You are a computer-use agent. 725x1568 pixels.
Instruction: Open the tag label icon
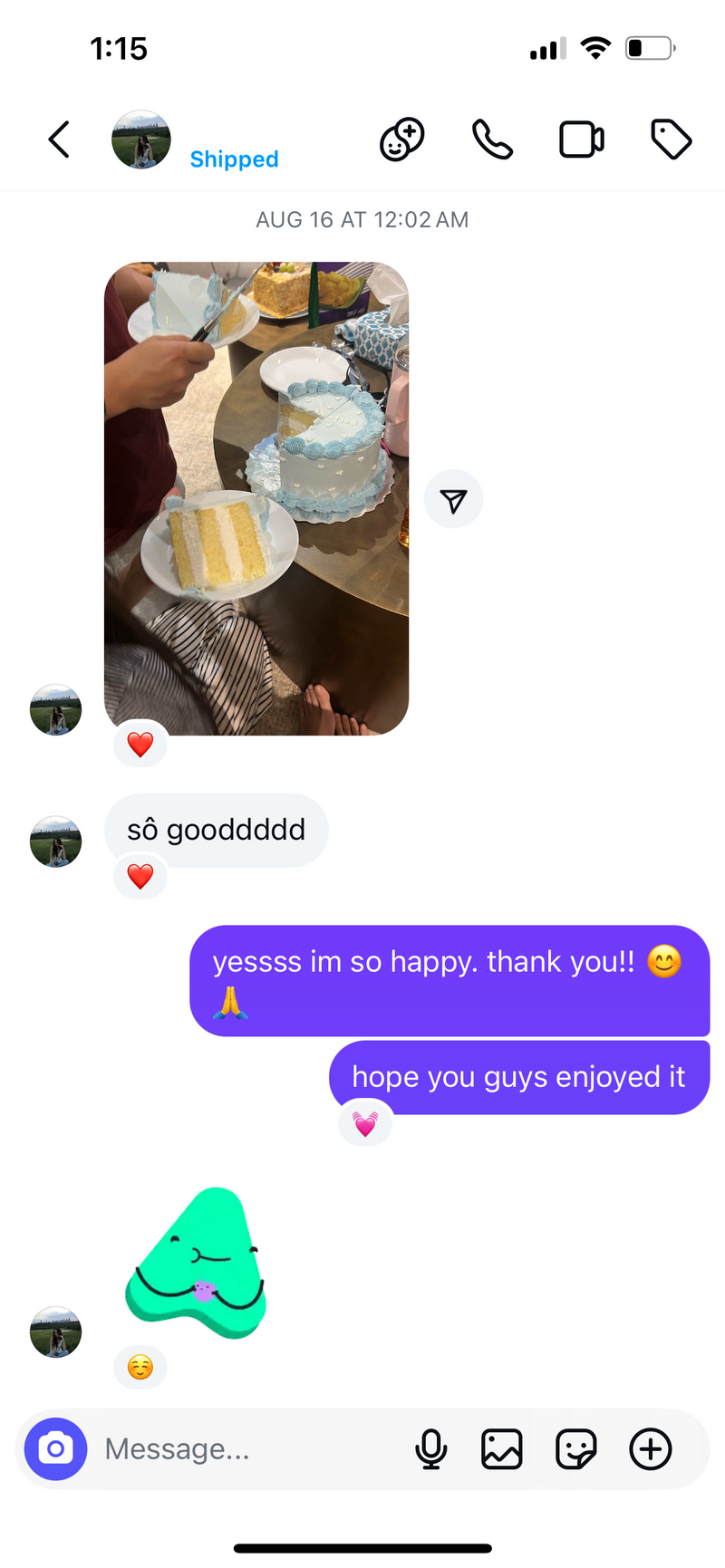coord(671,139)
